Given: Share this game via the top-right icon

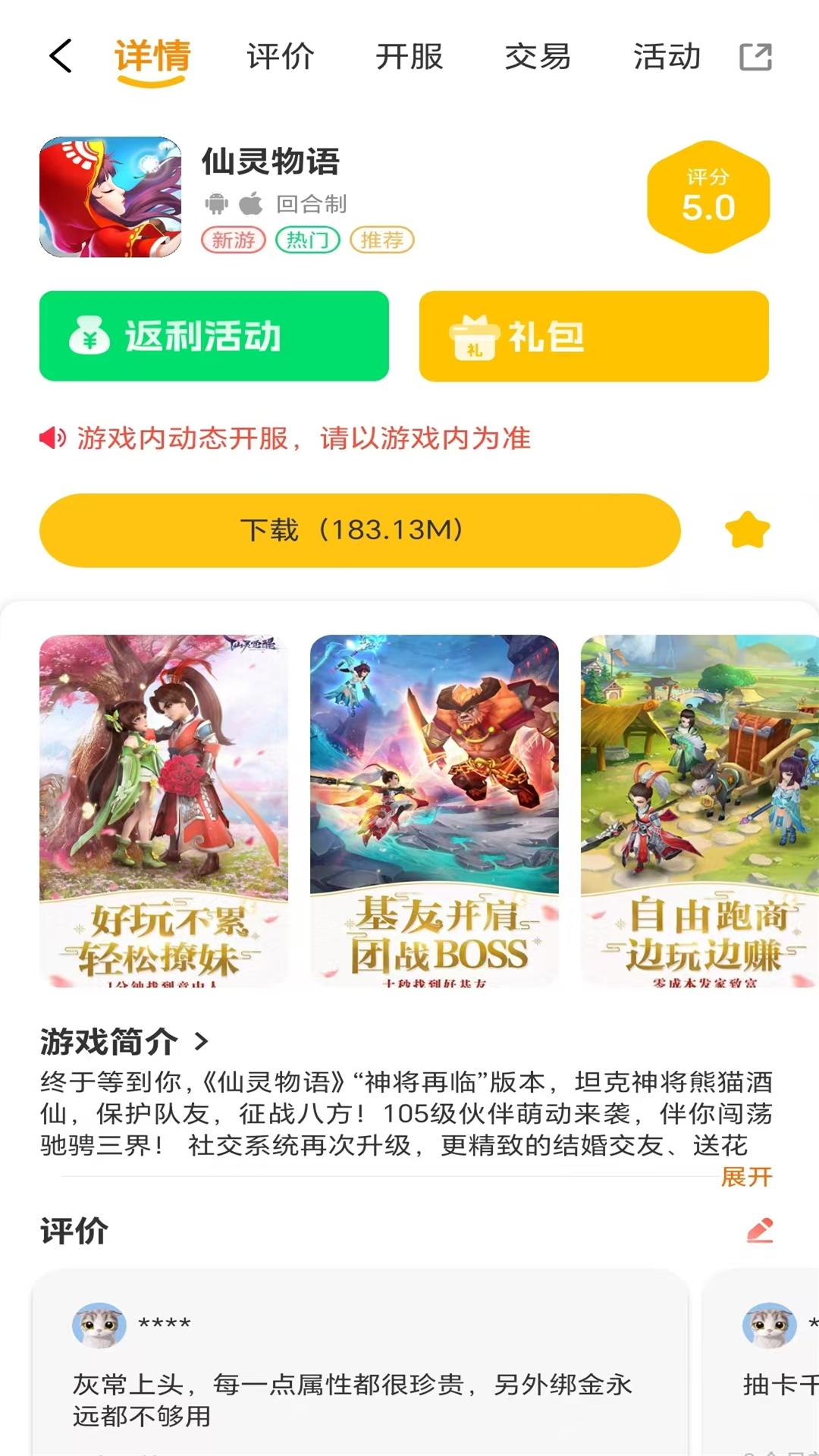Looking at the screenshot, I should 755,57.
